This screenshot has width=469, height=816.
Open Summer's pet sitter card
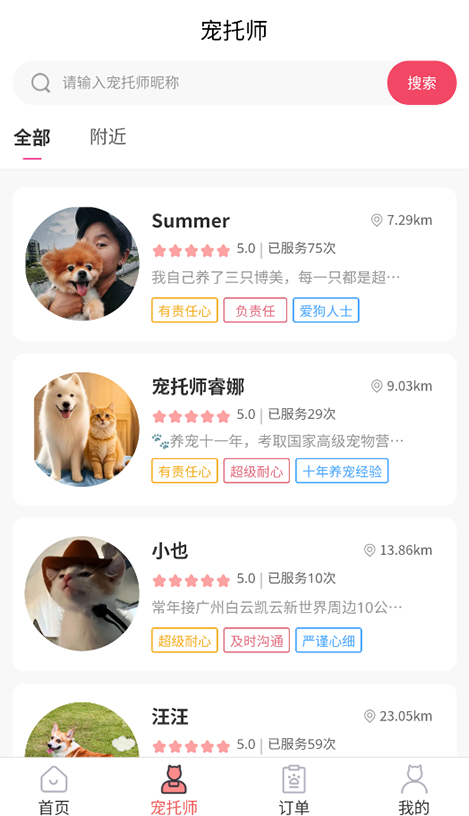(235, 264)
